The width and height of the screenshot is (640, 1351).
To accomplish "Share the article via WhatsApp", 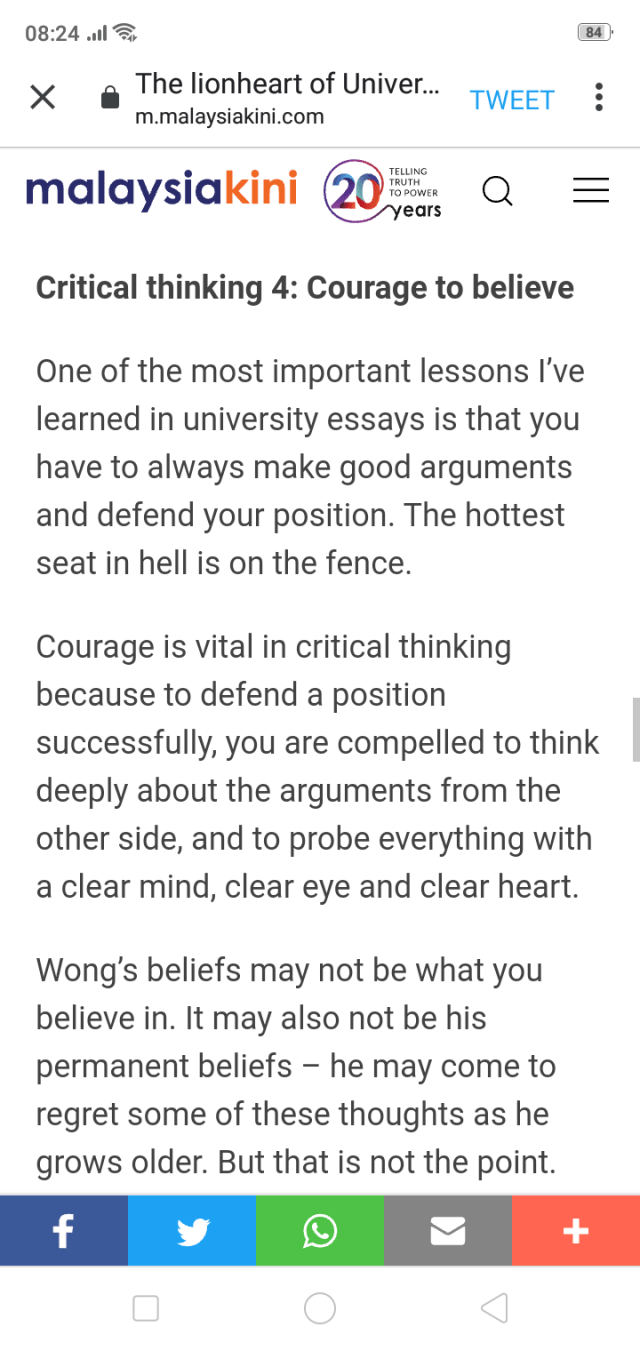I will click(320, 1231).
